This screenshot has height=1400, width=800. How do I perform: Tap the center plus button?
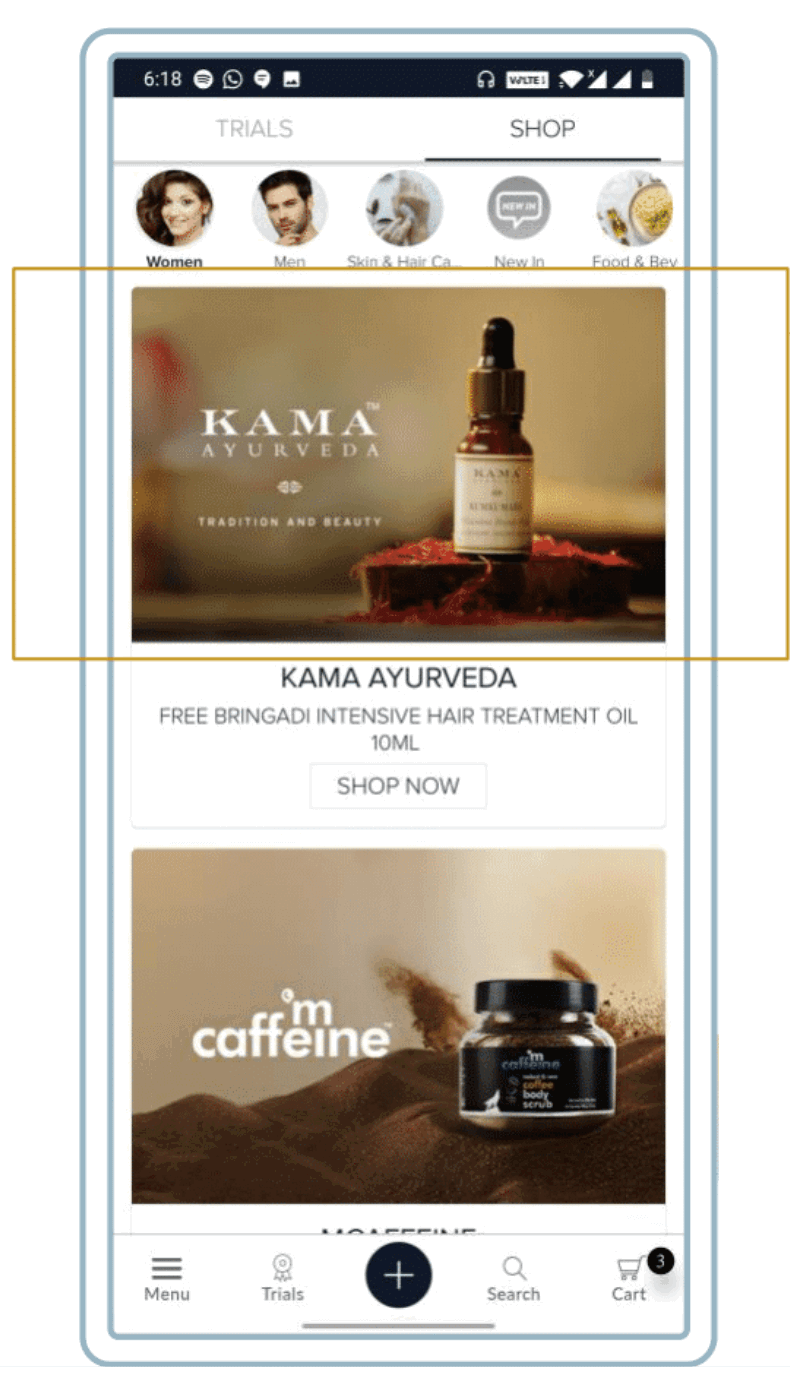[x=398, y=1276]
